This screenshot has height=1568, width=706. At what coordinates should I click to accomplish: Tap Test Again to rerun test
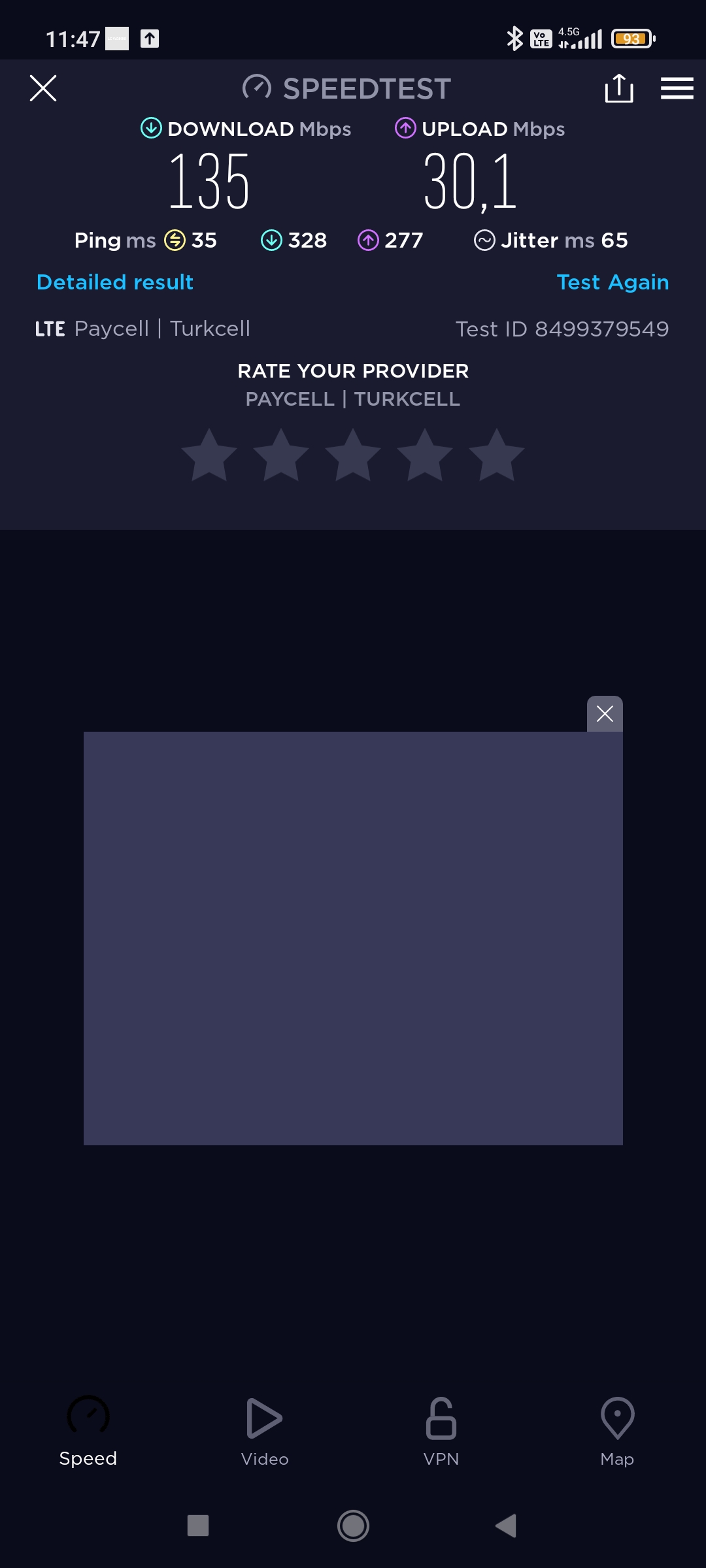(613, 282)
